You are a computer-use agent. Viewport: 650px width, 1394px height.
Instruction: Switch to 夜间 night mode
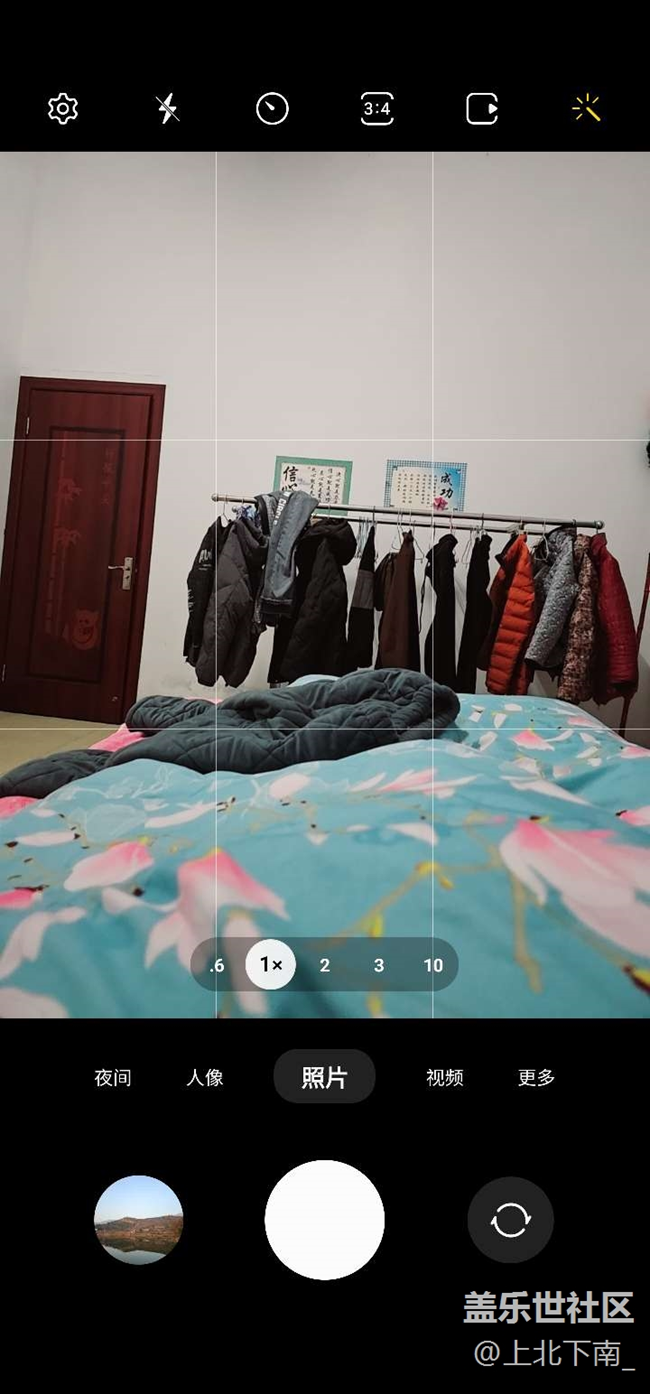tap(113, 1077)
